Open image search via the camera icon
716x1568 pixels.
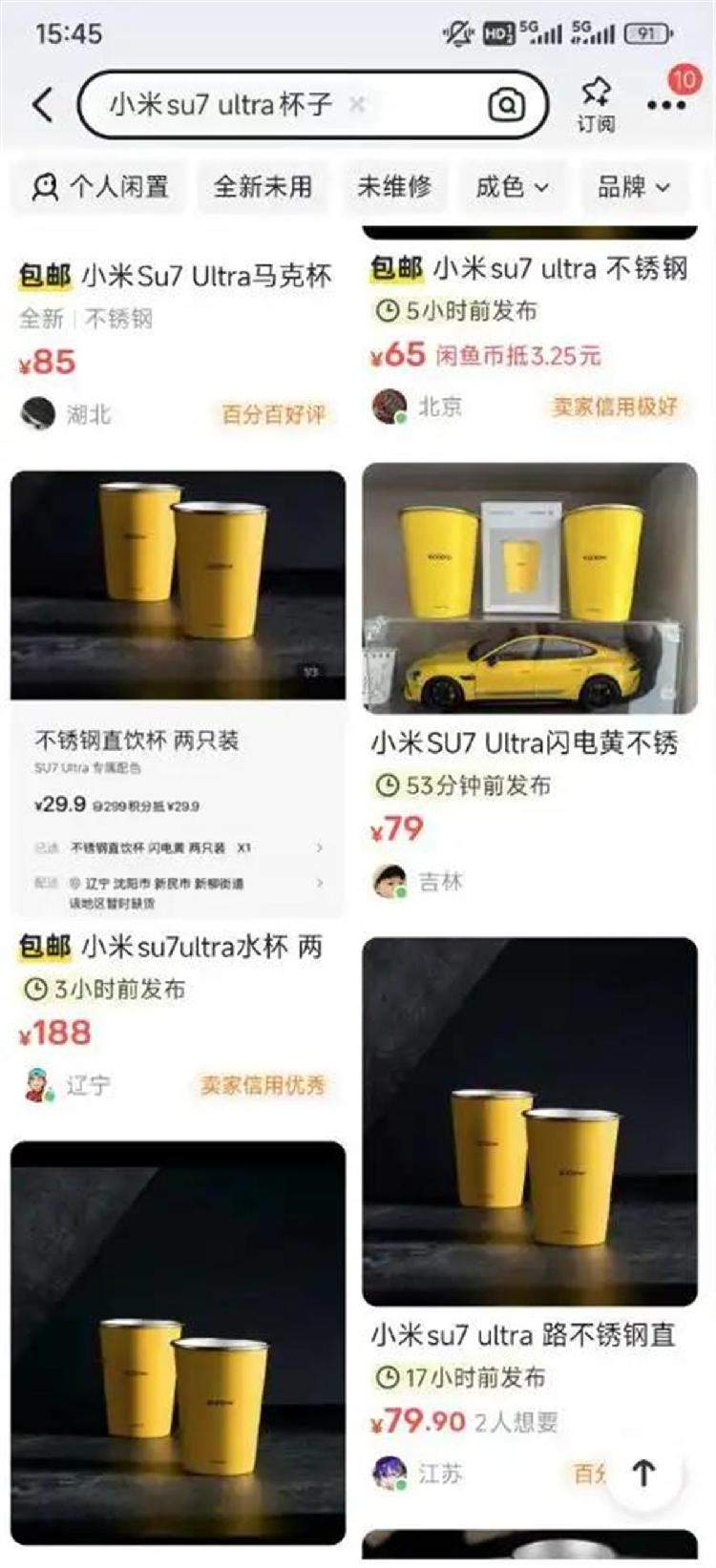point(507,103)
